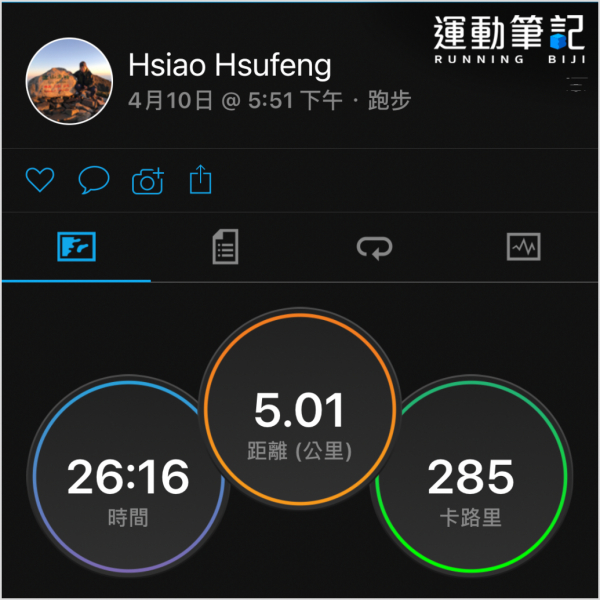This screenshot has width=600, height=600.
Task: Add a photo to activity
Action: [x=148, y=181]
